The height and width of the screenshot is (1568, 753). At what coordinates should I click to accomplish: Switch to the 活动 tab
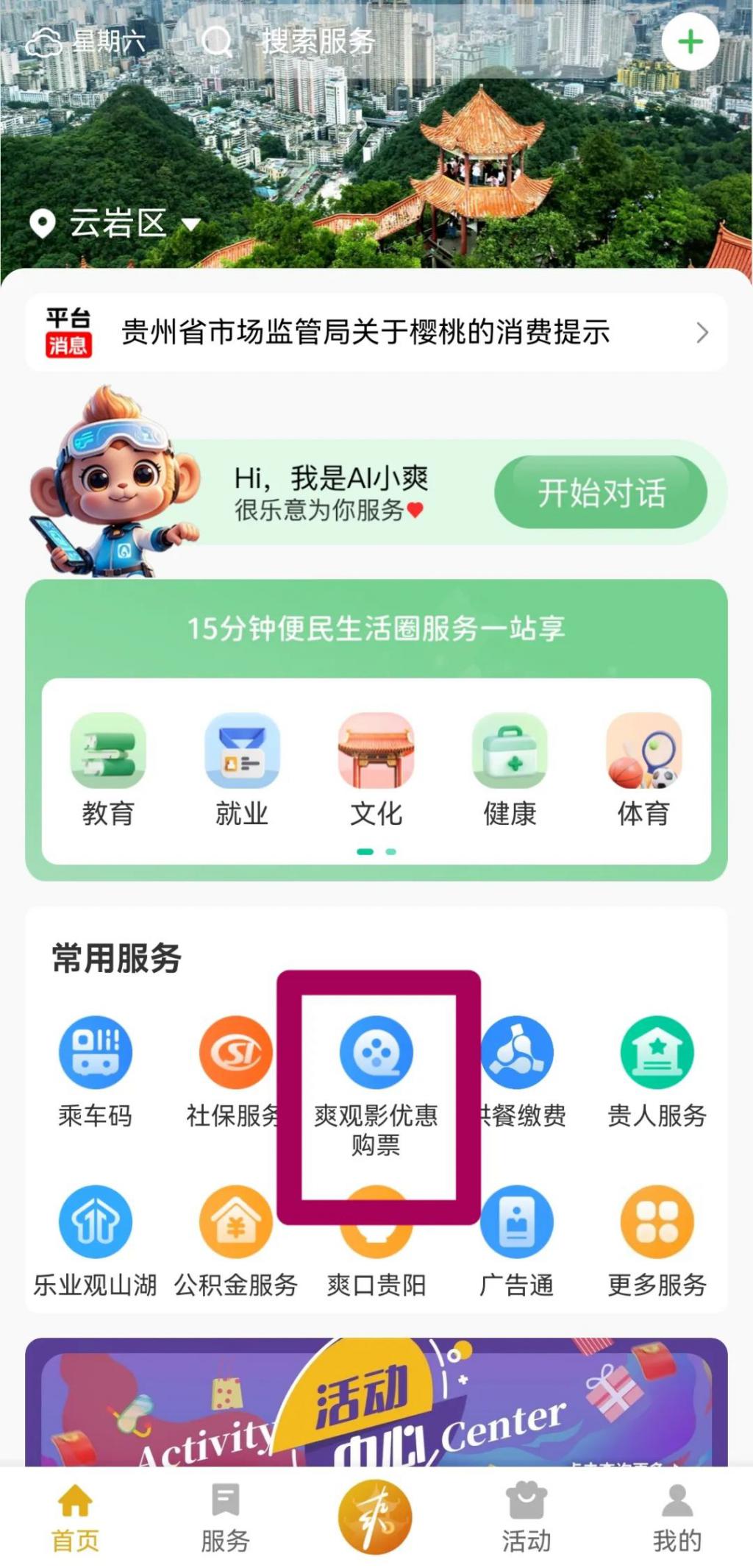527,1517
